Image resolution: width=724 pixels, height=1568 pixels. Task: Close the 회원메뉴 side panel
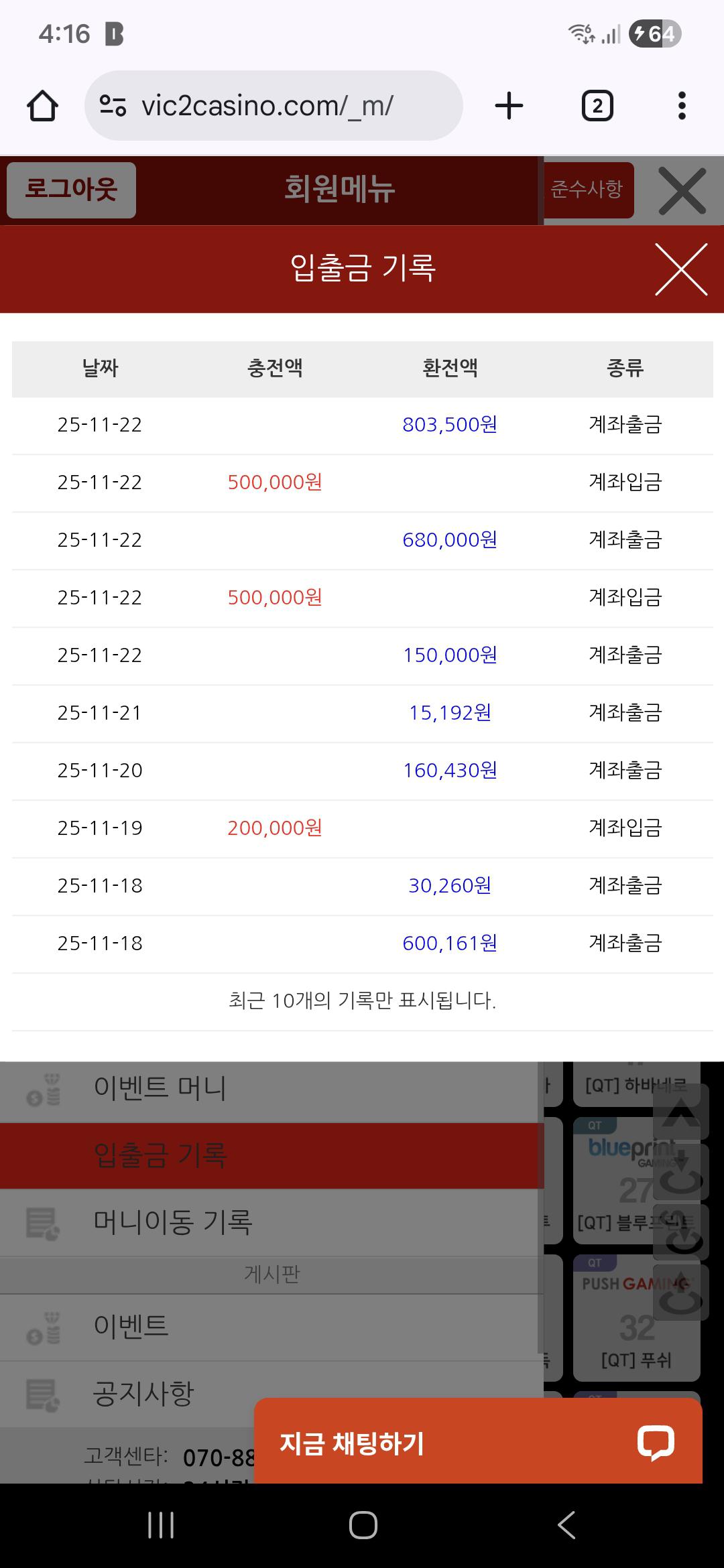[682, 192]
